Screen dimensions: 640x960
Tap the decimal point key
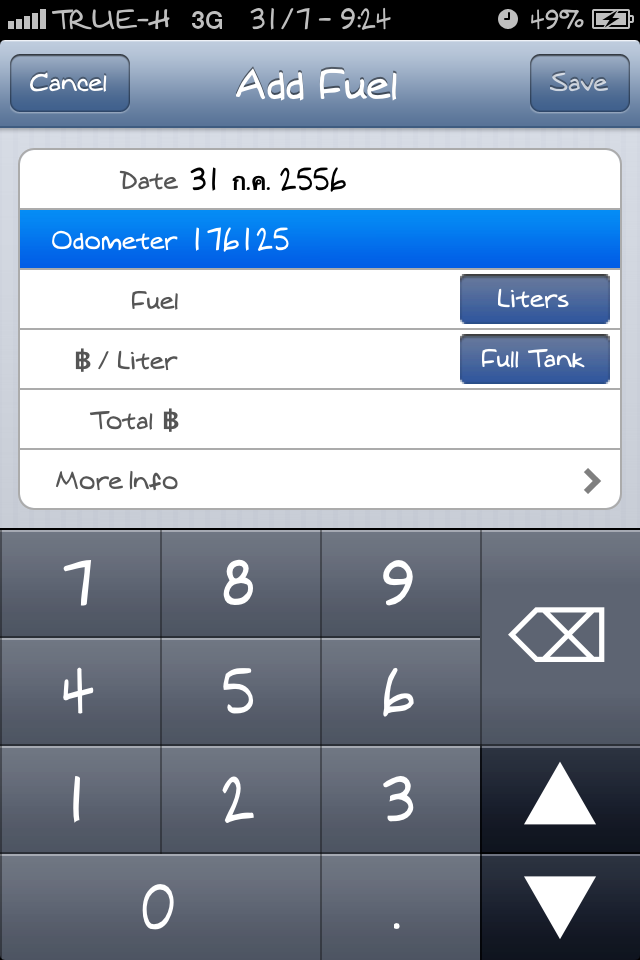tap(399, 907)
